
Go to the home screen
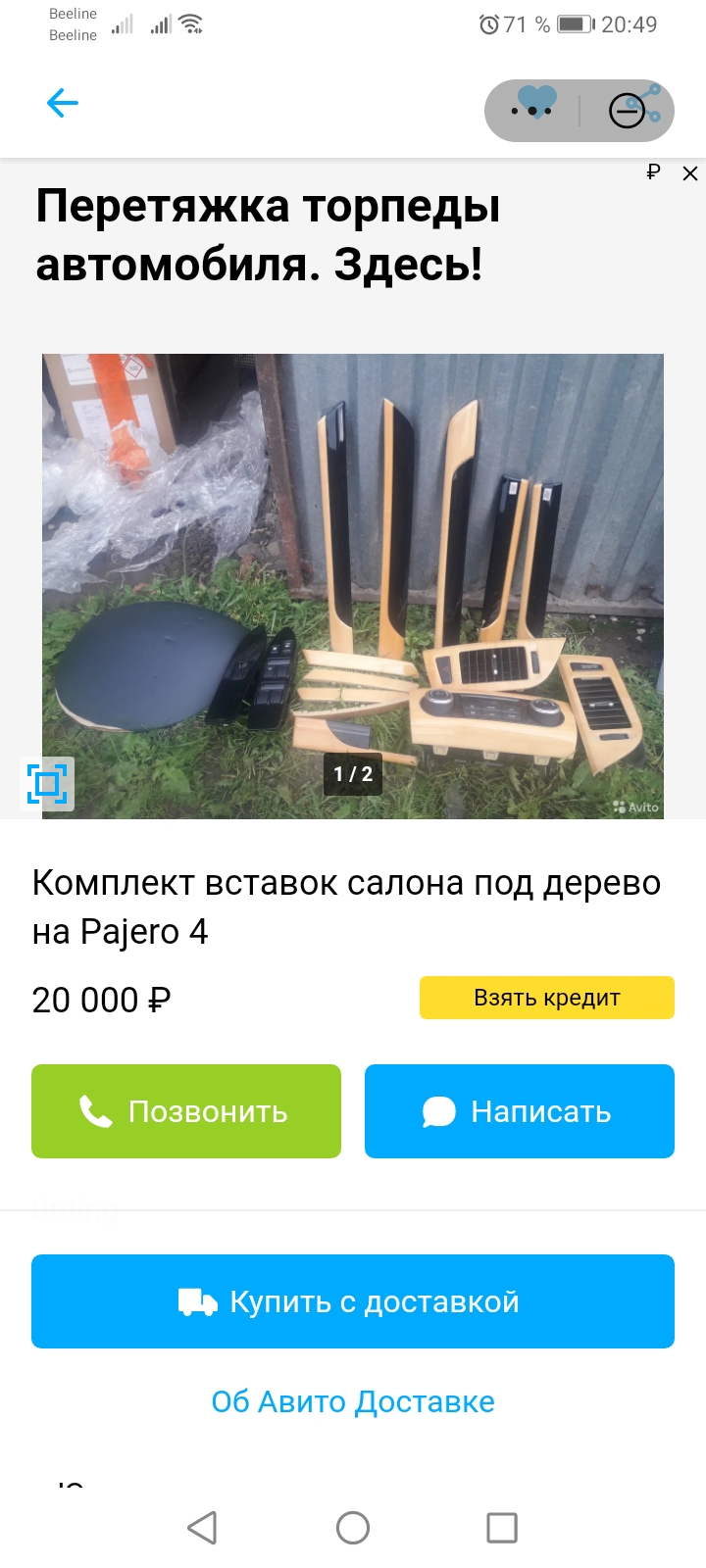click(x=353, y=1527)
